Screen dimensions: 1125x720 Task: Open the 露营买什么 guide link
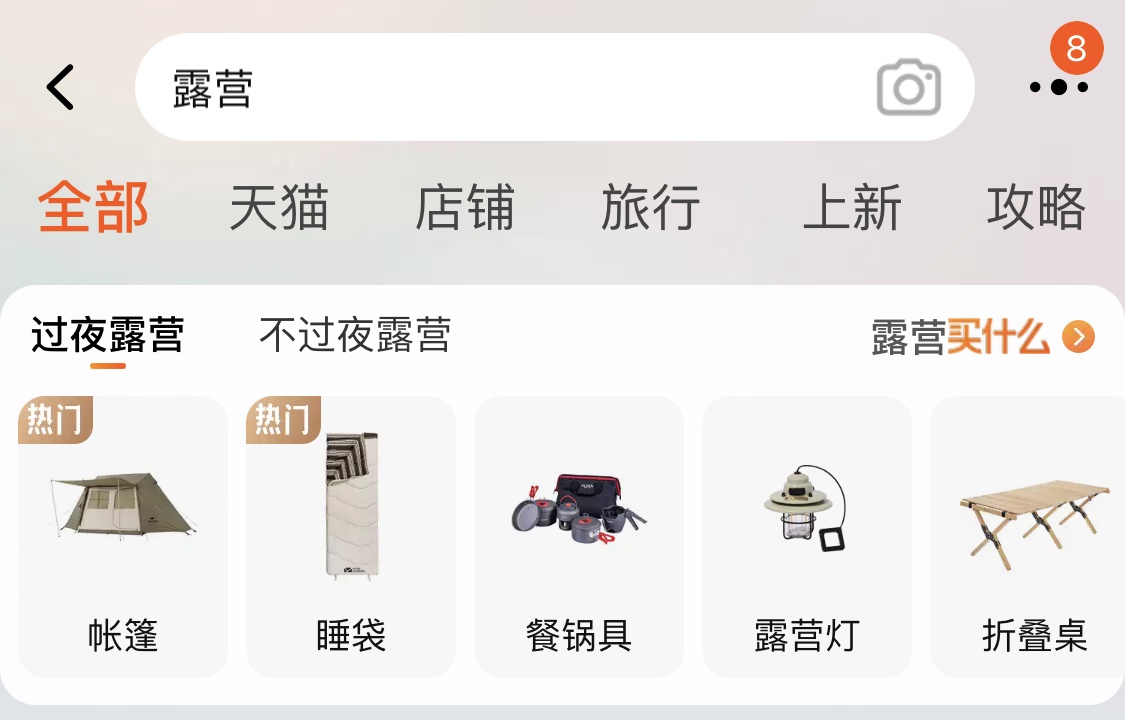pyautogui.click(x=982, y=338)
